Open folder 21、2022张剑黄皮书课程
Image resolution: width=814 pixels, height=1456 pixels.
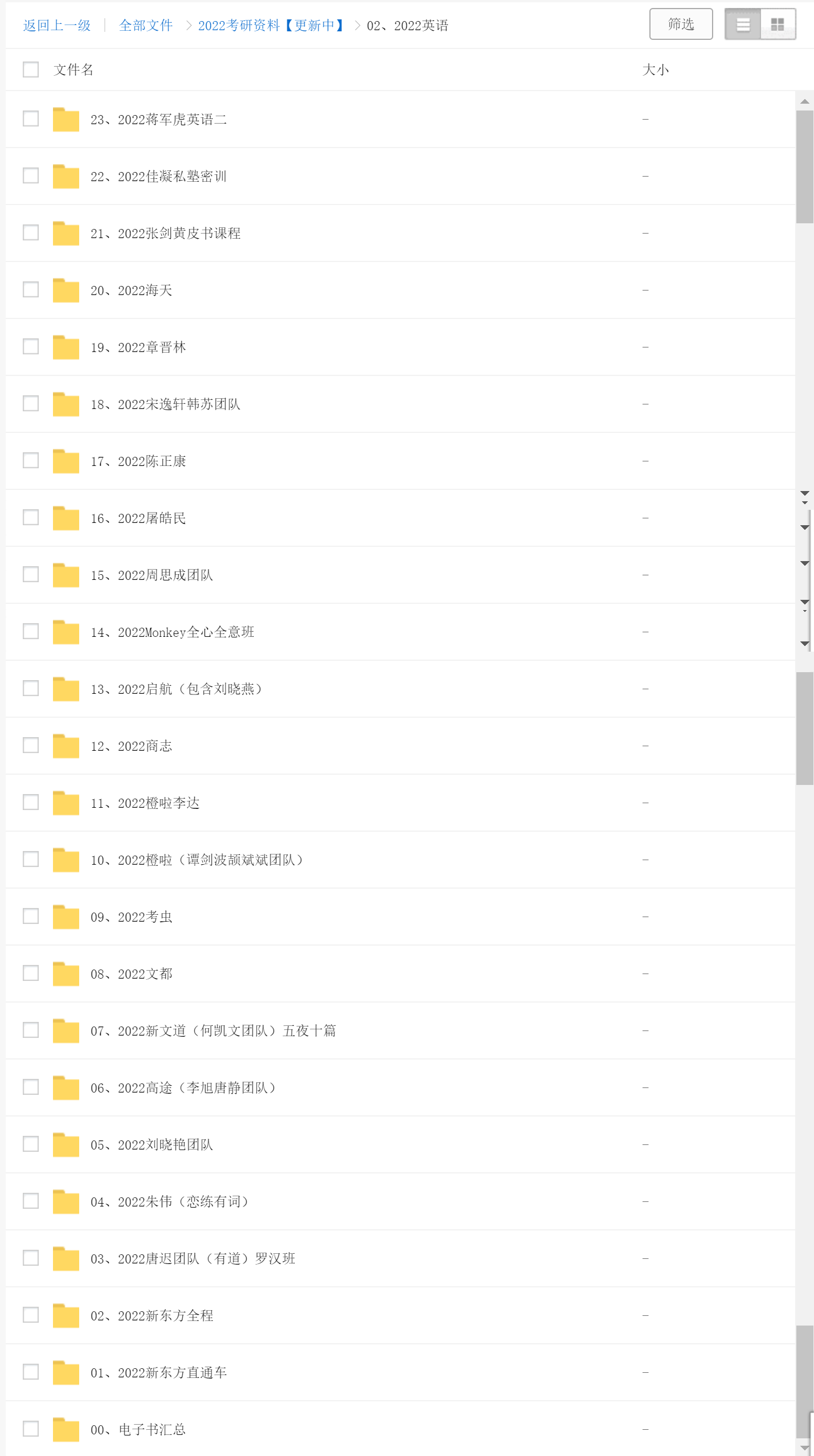[165, 234]
